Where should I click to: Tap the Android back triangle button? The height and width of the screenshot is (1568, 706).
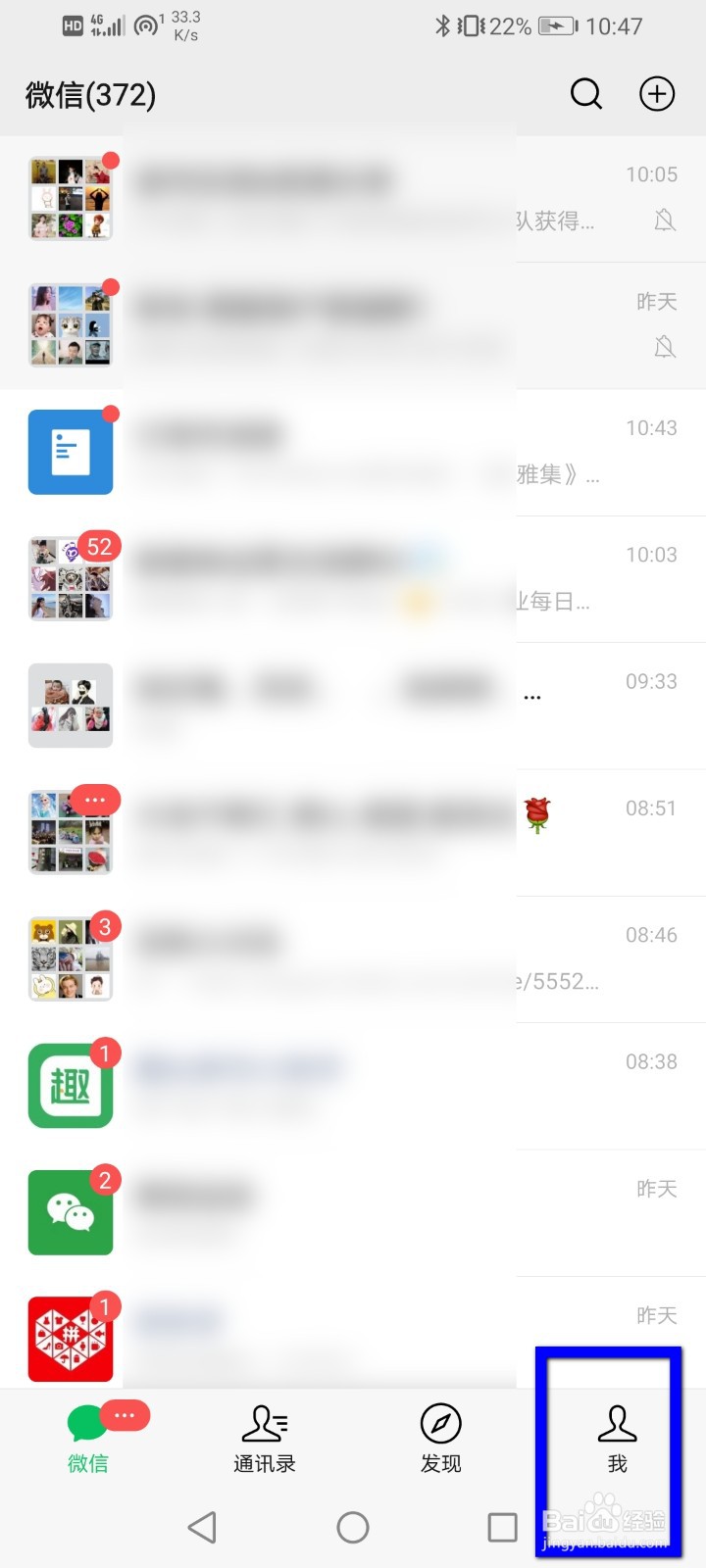pos(202,1527)
